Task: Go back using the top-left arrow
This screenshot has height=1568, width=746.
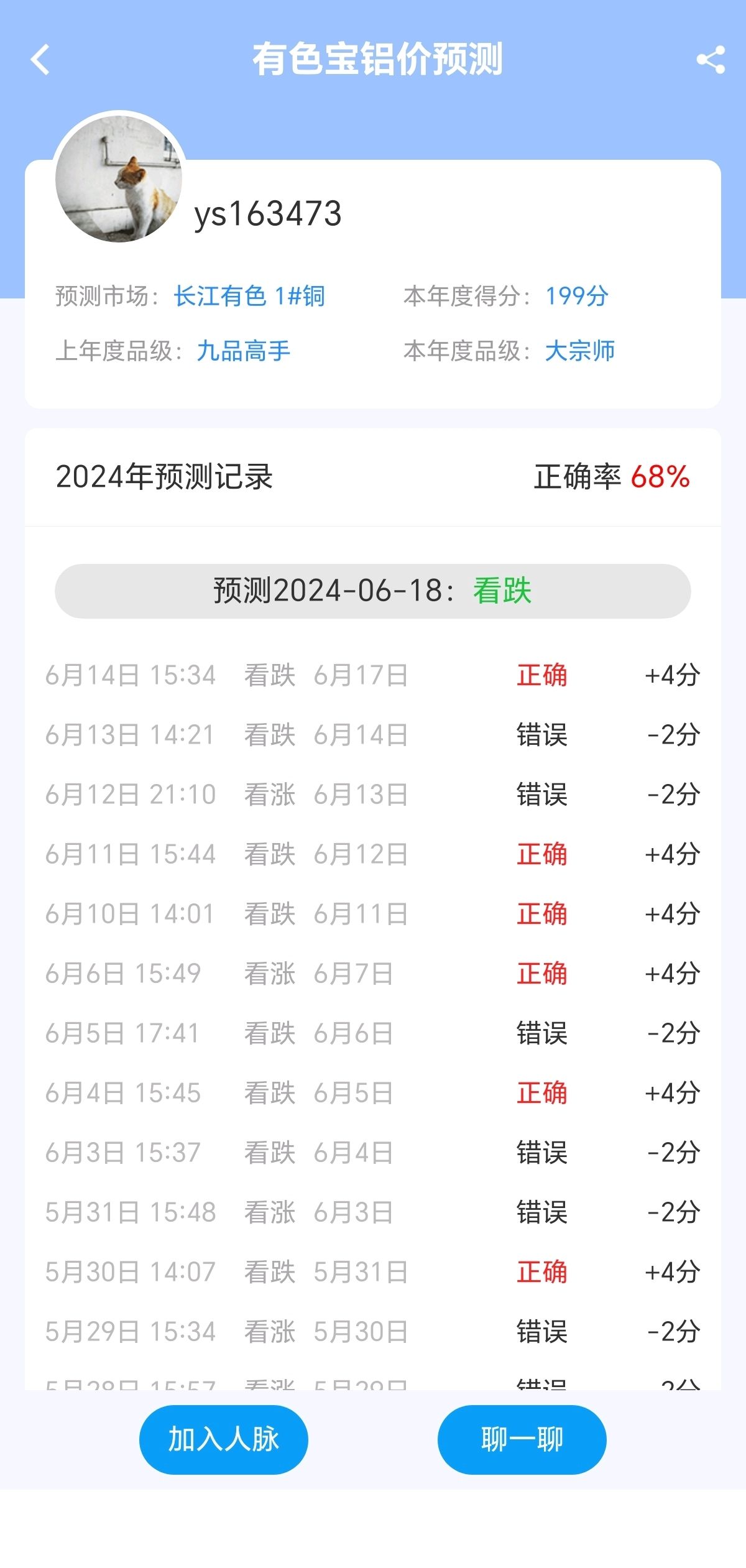Action: [x=40, y=60]
